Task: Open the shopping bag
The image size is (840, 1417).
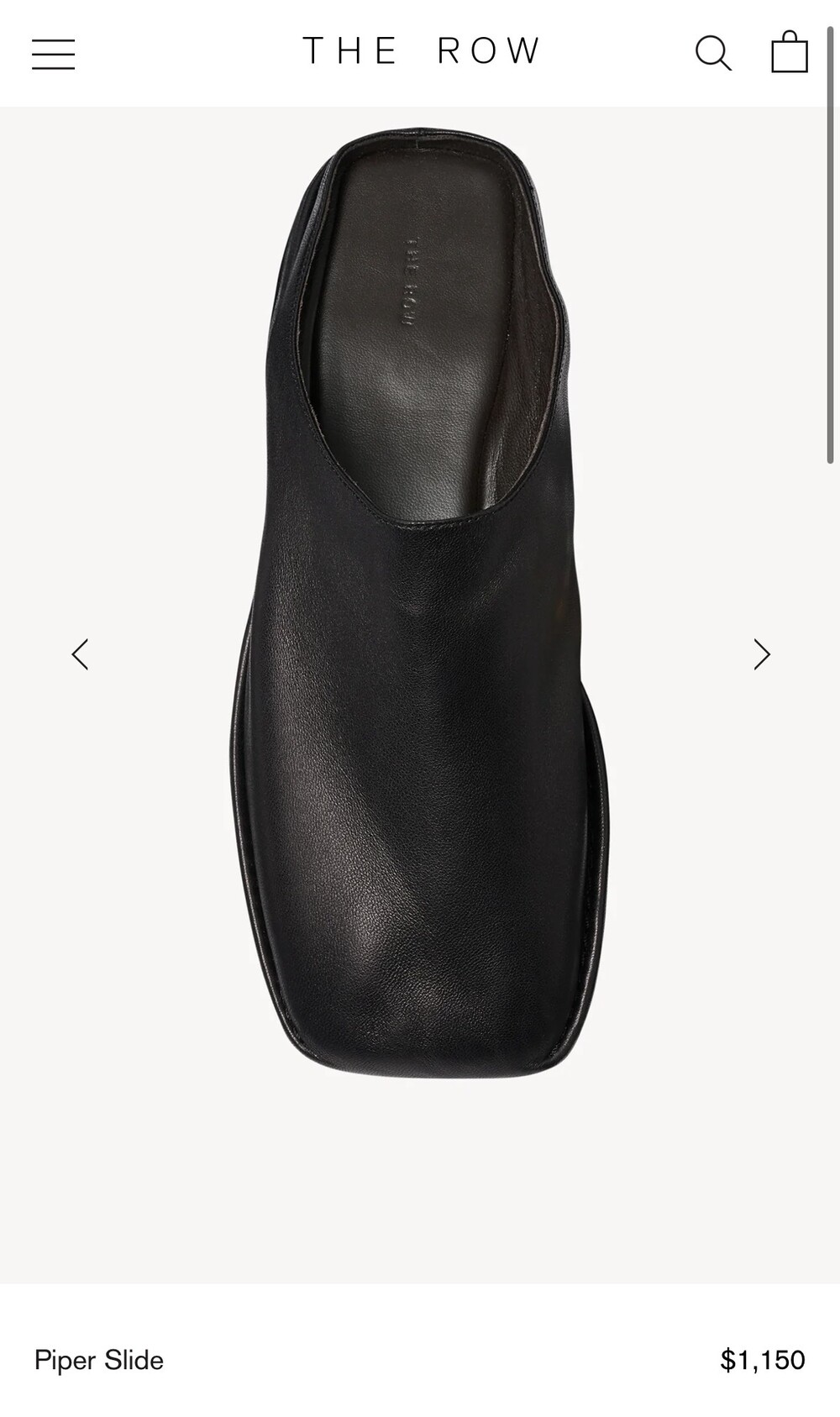Action: (790, 52)
